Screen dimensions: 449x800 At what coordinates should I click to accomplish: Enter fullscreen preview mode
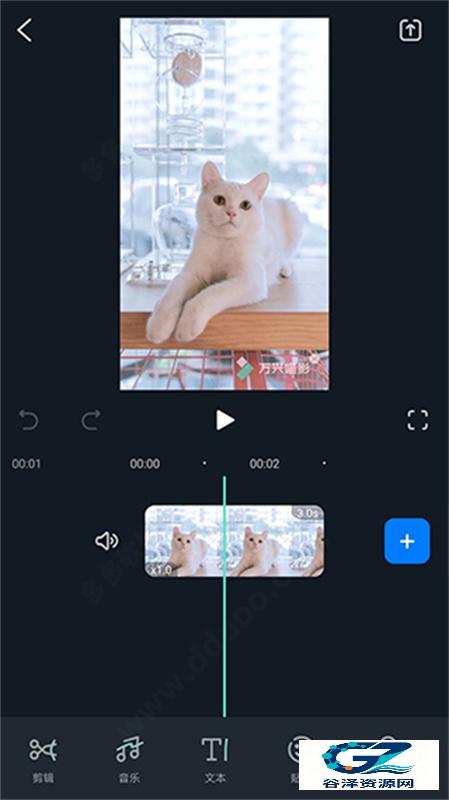coord(417,420)
